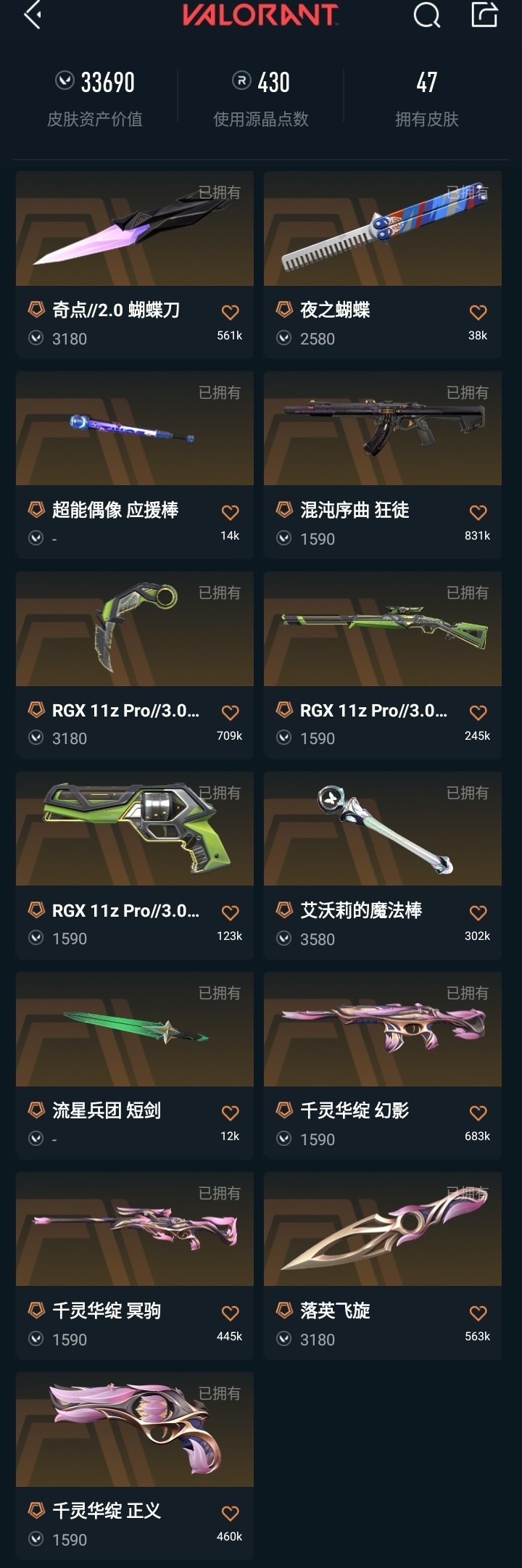
Task: Open the search icon in header
Action: pos(426,15)
